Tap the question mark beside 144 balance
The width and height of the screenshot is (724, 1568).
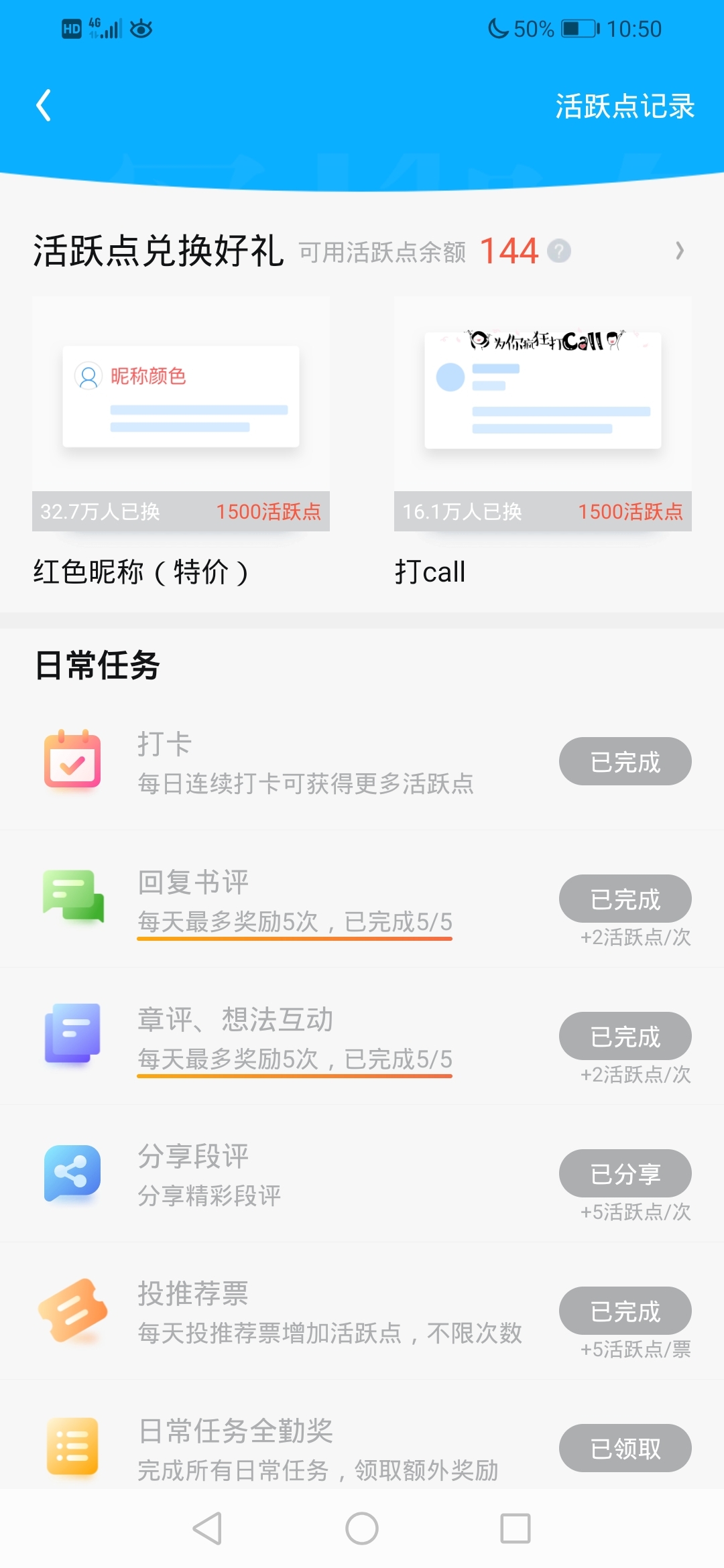[559, 251]
